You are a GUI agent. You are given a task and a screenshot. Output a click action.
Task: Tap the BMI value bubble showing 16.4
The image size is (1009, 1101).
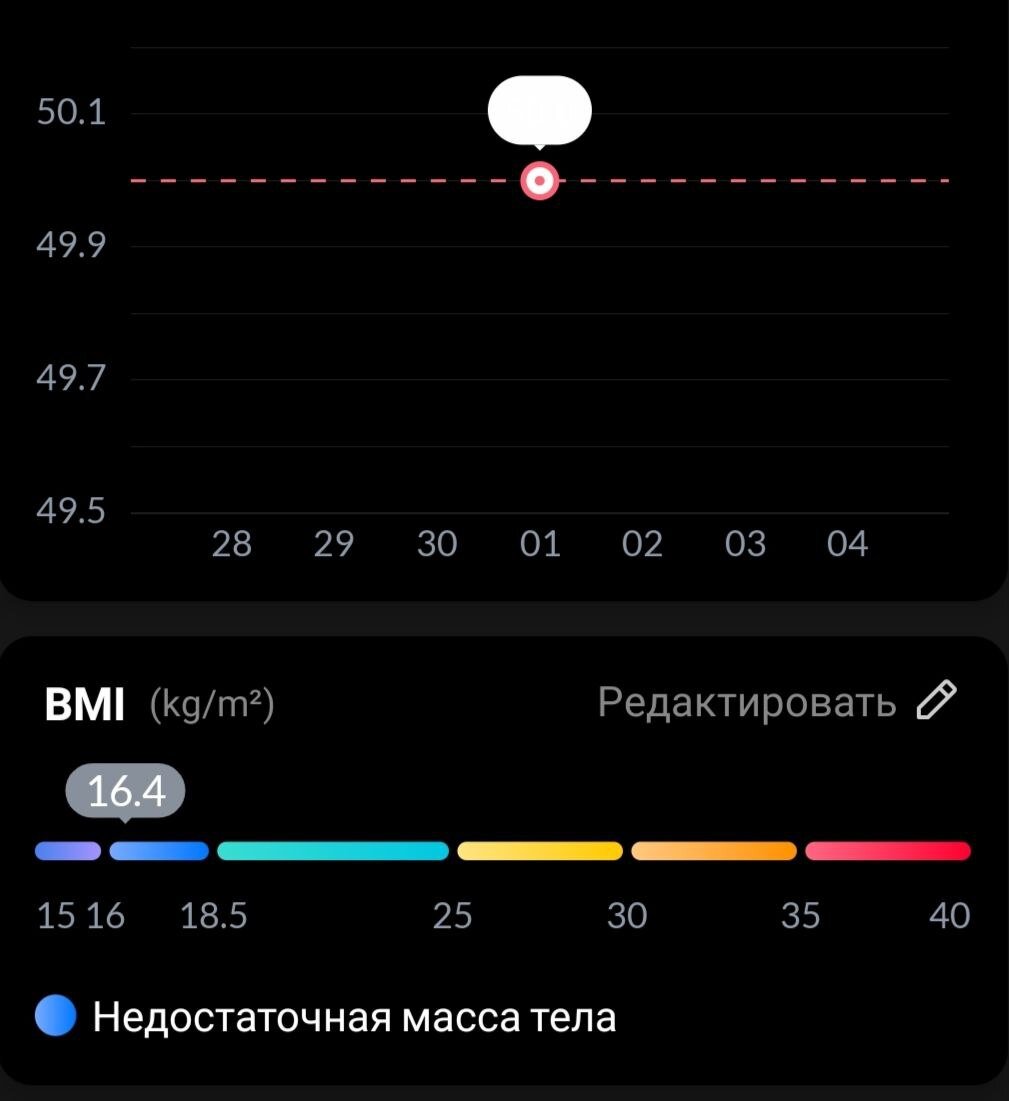(125, 790)
